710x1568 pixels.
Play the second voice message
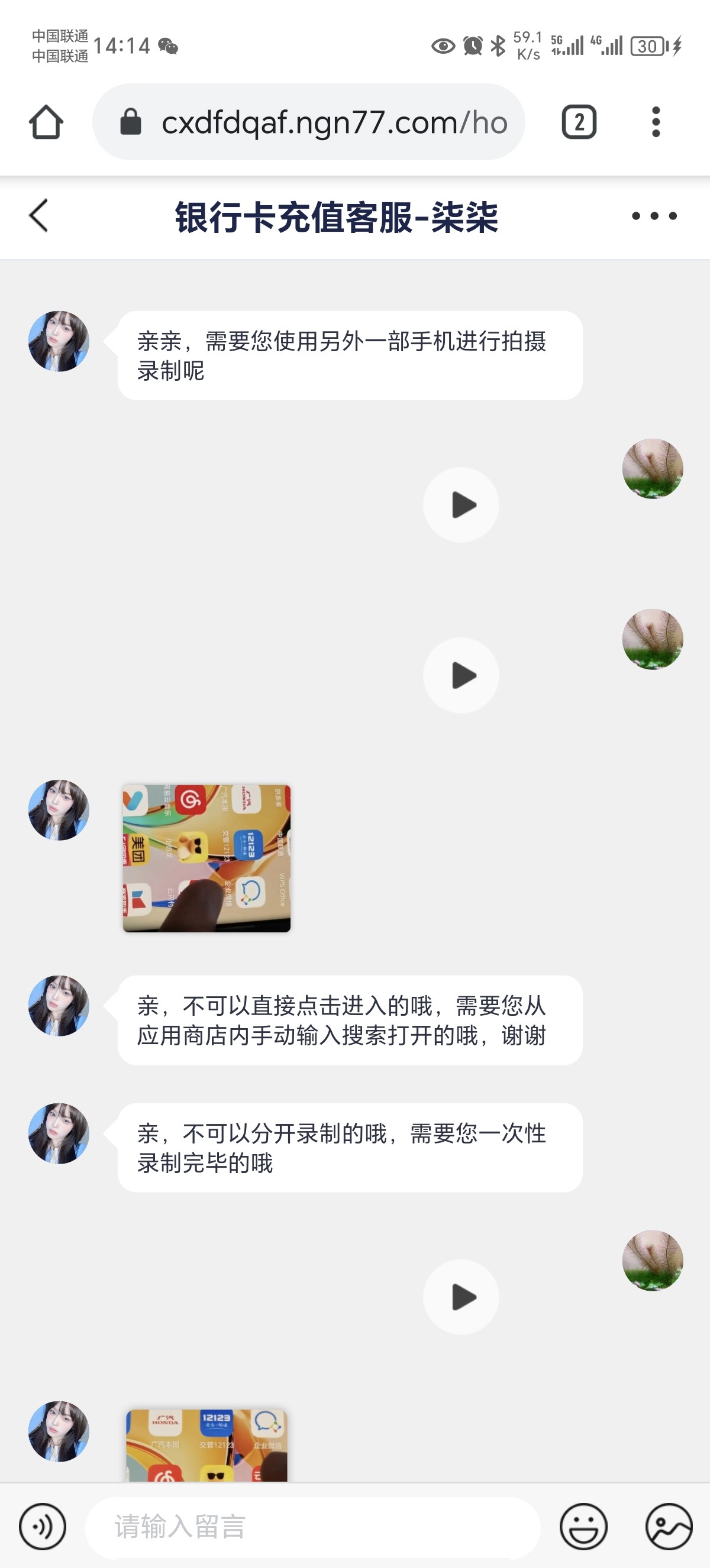(461, 675)
